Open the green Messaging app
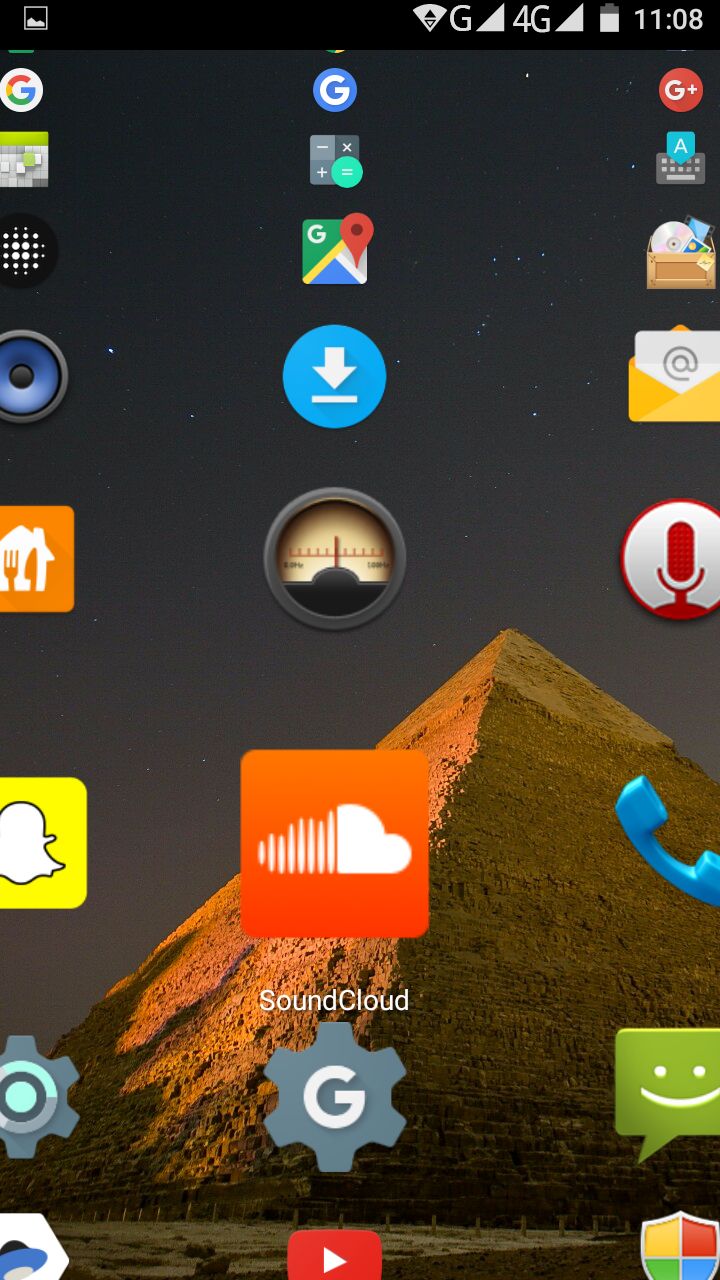Screen dimensions: 720x1280 [x=667, y=1092]
